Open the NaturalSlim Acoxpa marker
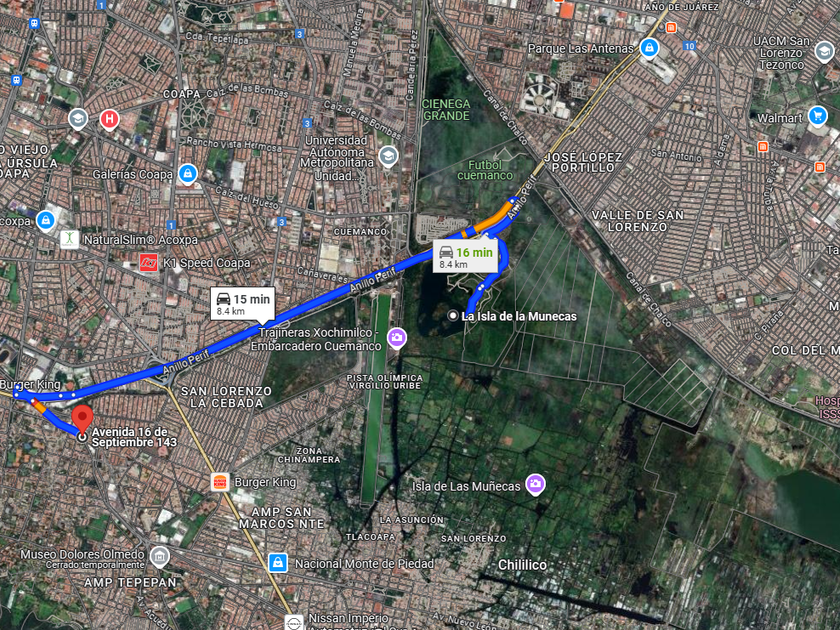The image size is (840, 630). [x=70, y=239]
